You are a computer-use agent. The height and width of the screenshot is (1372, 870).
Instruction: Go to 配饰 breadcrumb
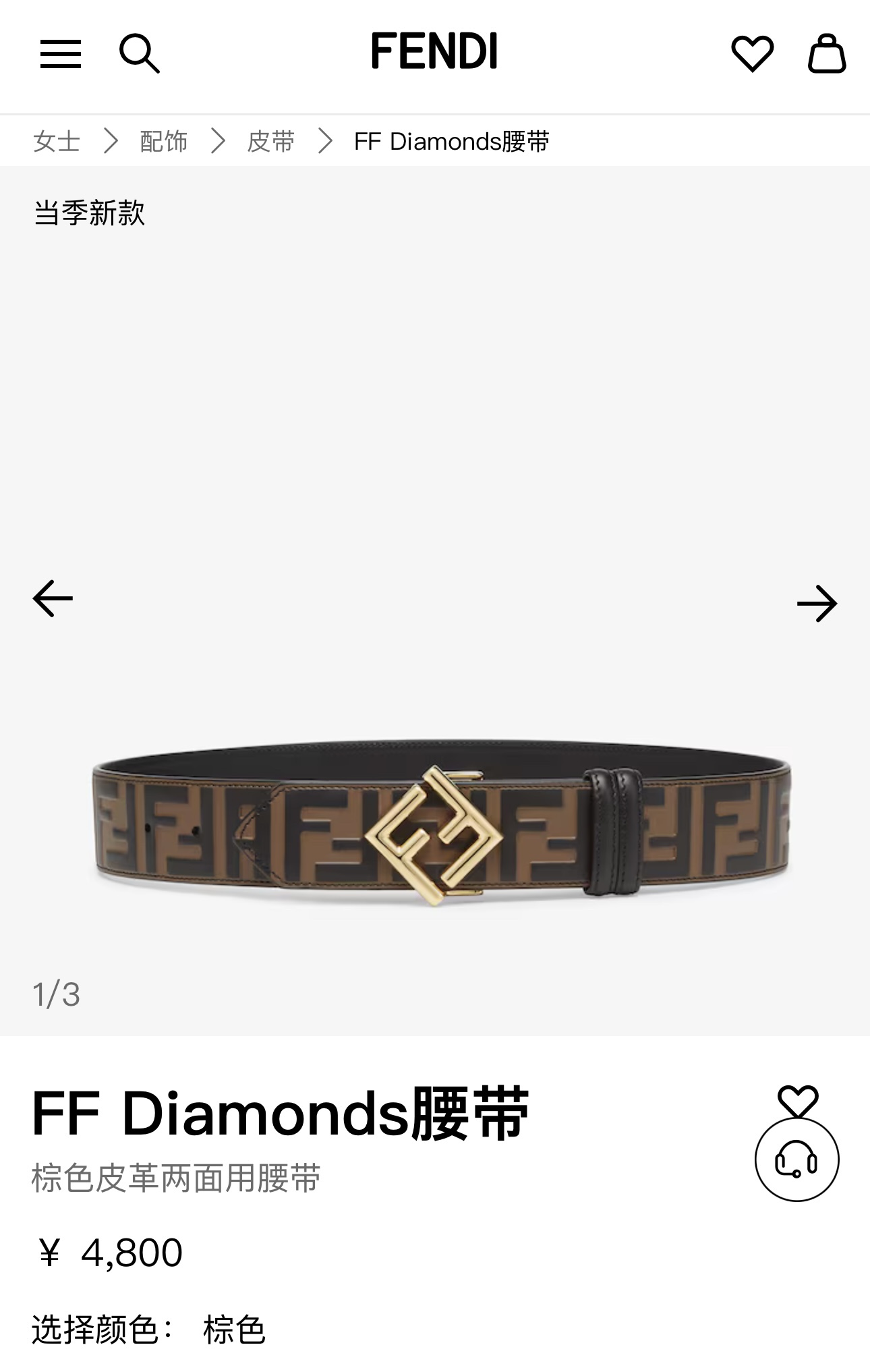coord(163,142)
